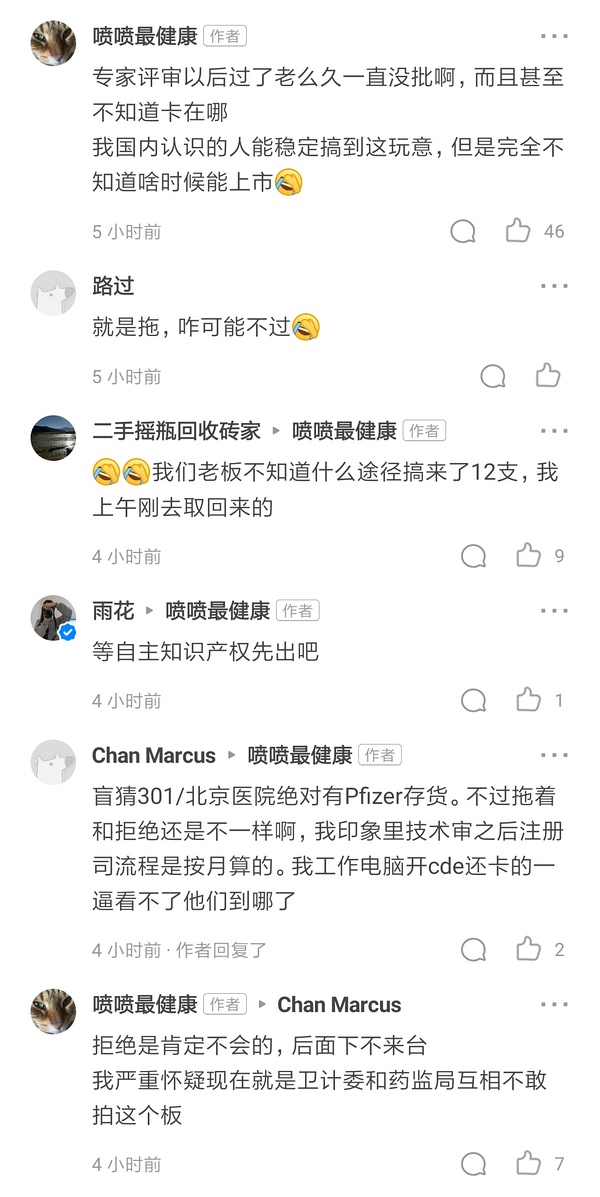
Task: View 路过's profile via the avatar
Action: point(53,293)
